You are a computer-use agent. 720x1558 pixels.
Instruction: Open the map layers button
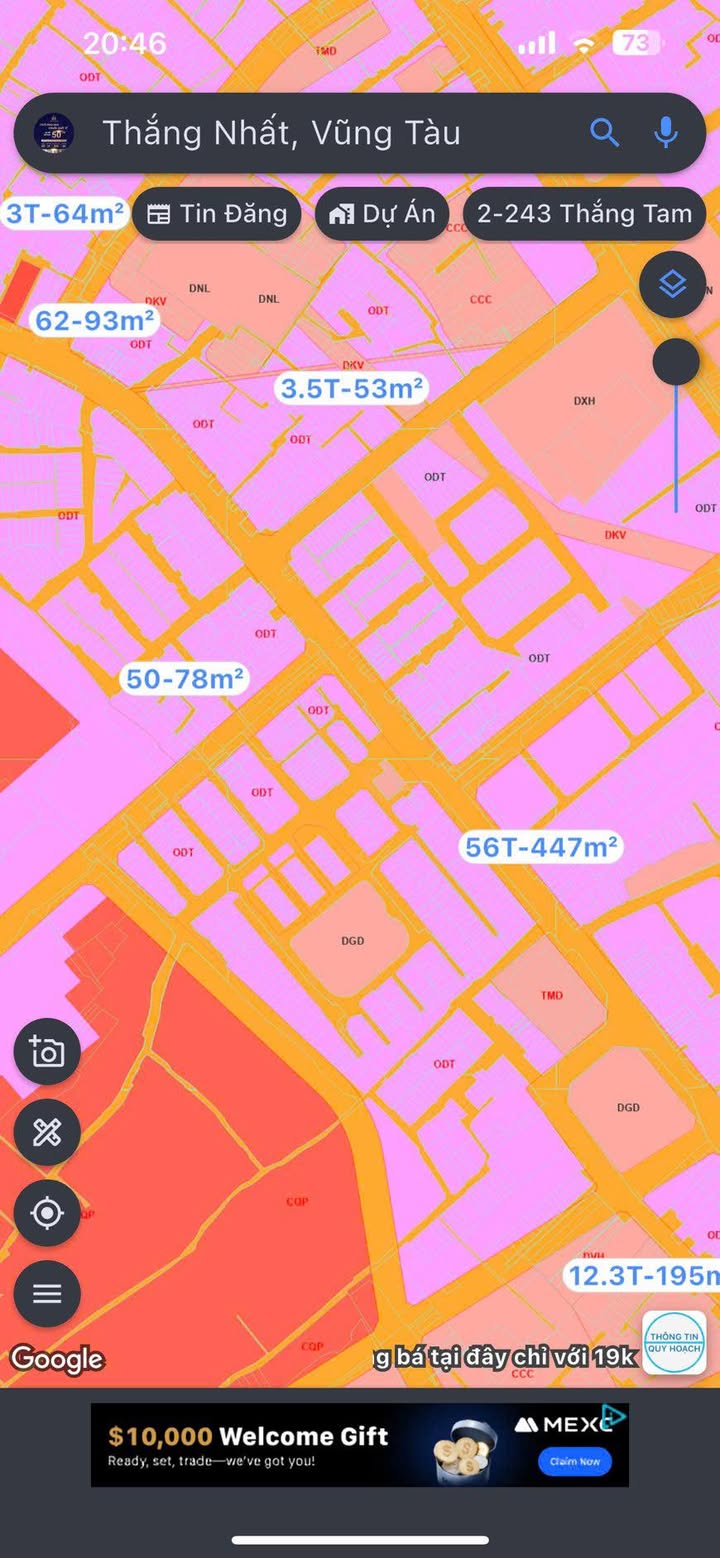[673, 285]
